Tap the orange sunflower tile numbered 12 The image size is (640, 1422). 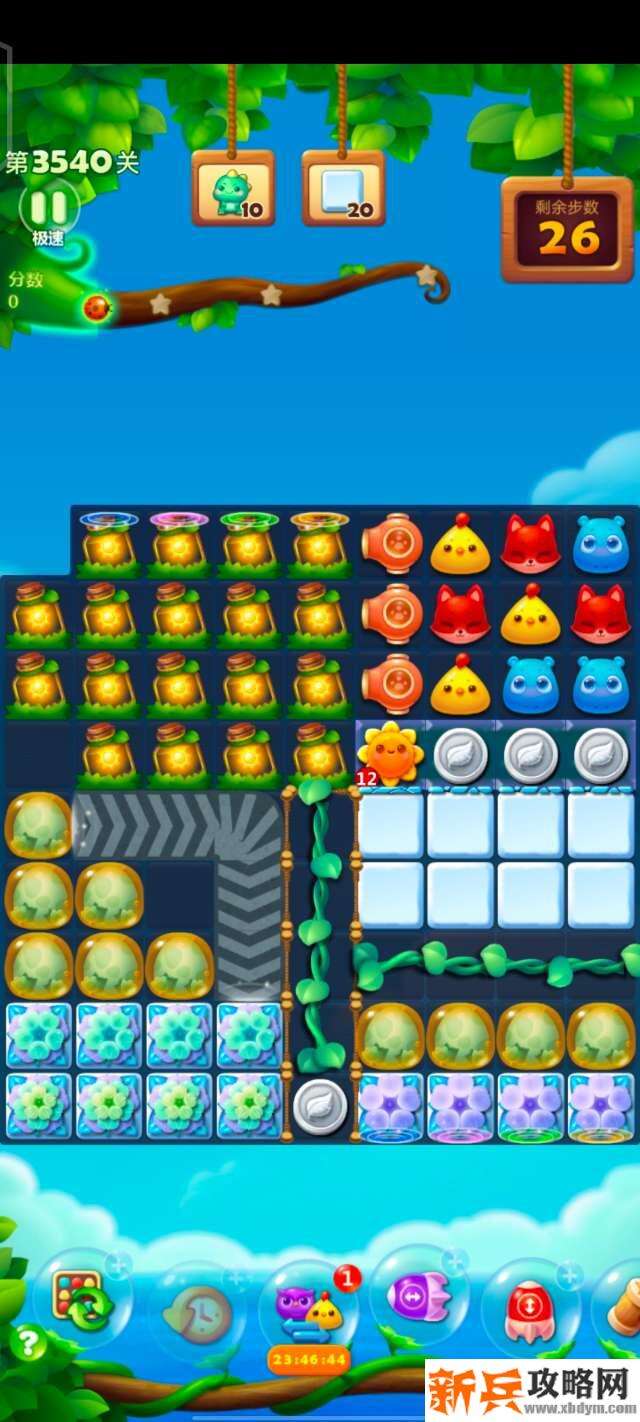coord(389,754)
